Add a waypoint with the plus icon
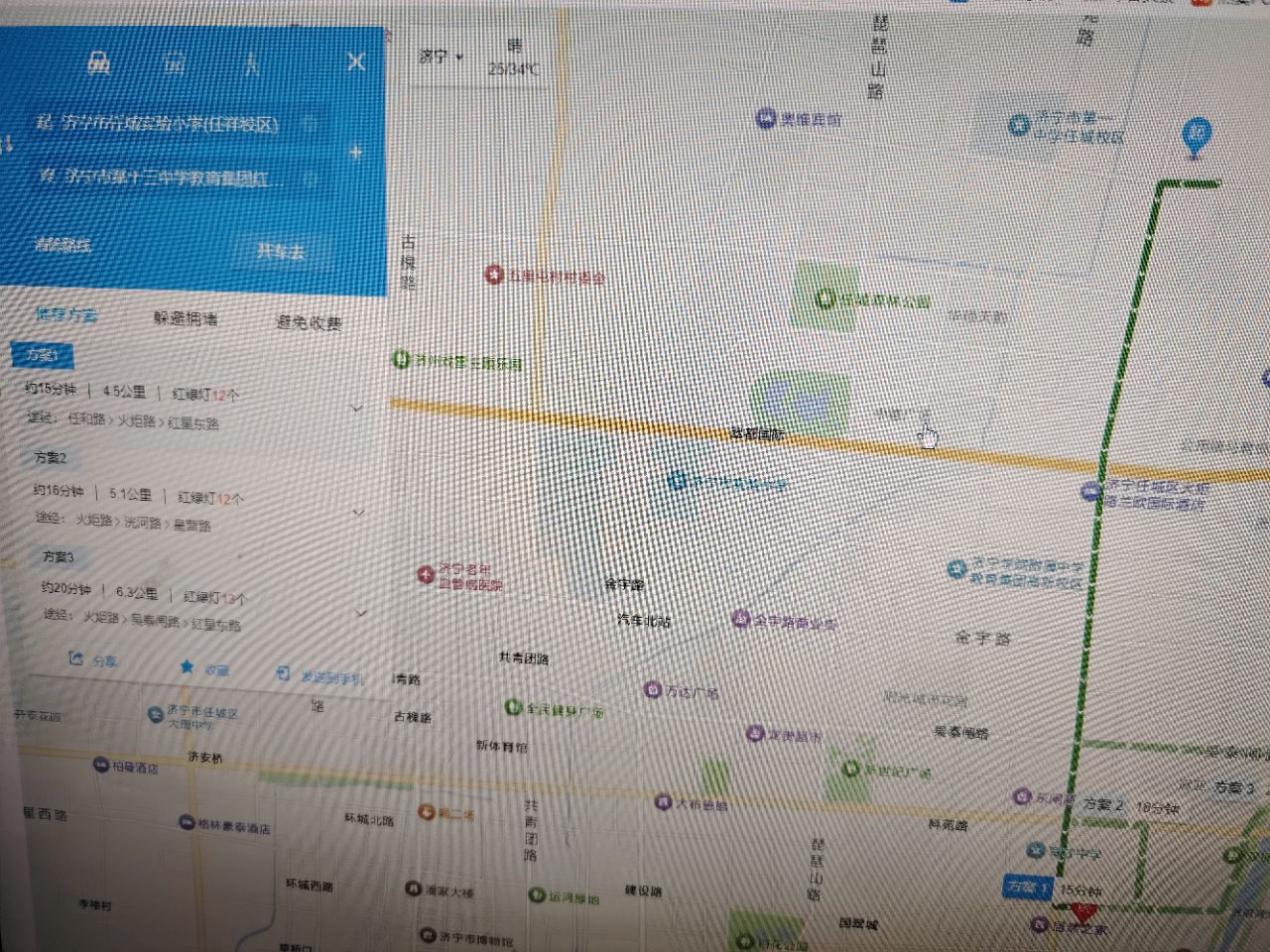The height and width of the screenshot is (952, 1270). coord(356,153)
